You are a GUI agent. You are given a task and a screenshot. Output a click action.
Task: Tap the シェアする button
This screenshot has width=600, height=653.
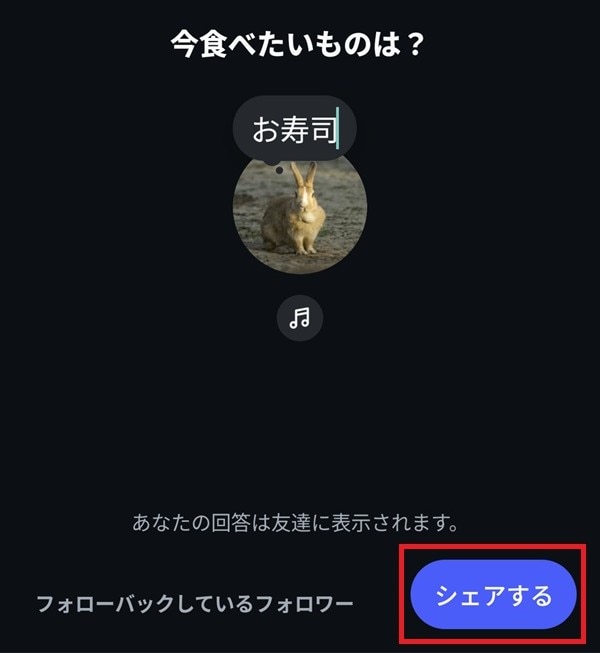pos(494,596)
